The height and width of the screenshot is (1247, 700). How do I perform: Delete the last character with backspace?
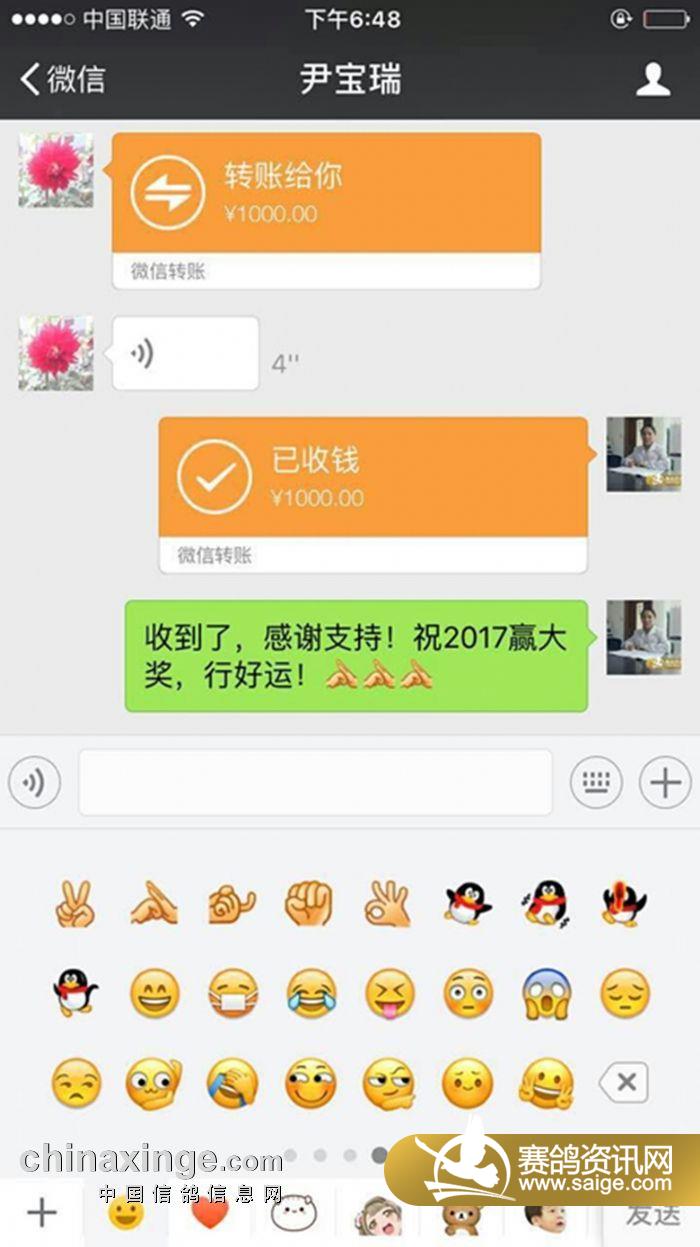click(624, 1082)
